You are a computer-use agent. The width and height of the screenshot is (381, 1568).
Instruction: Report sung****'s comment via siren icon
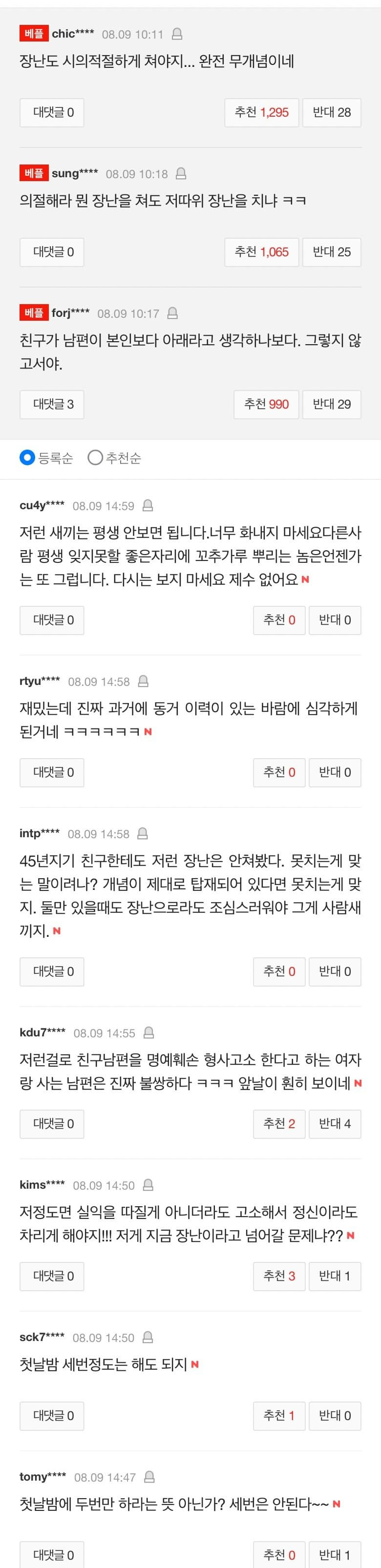(x=181, y=174)
